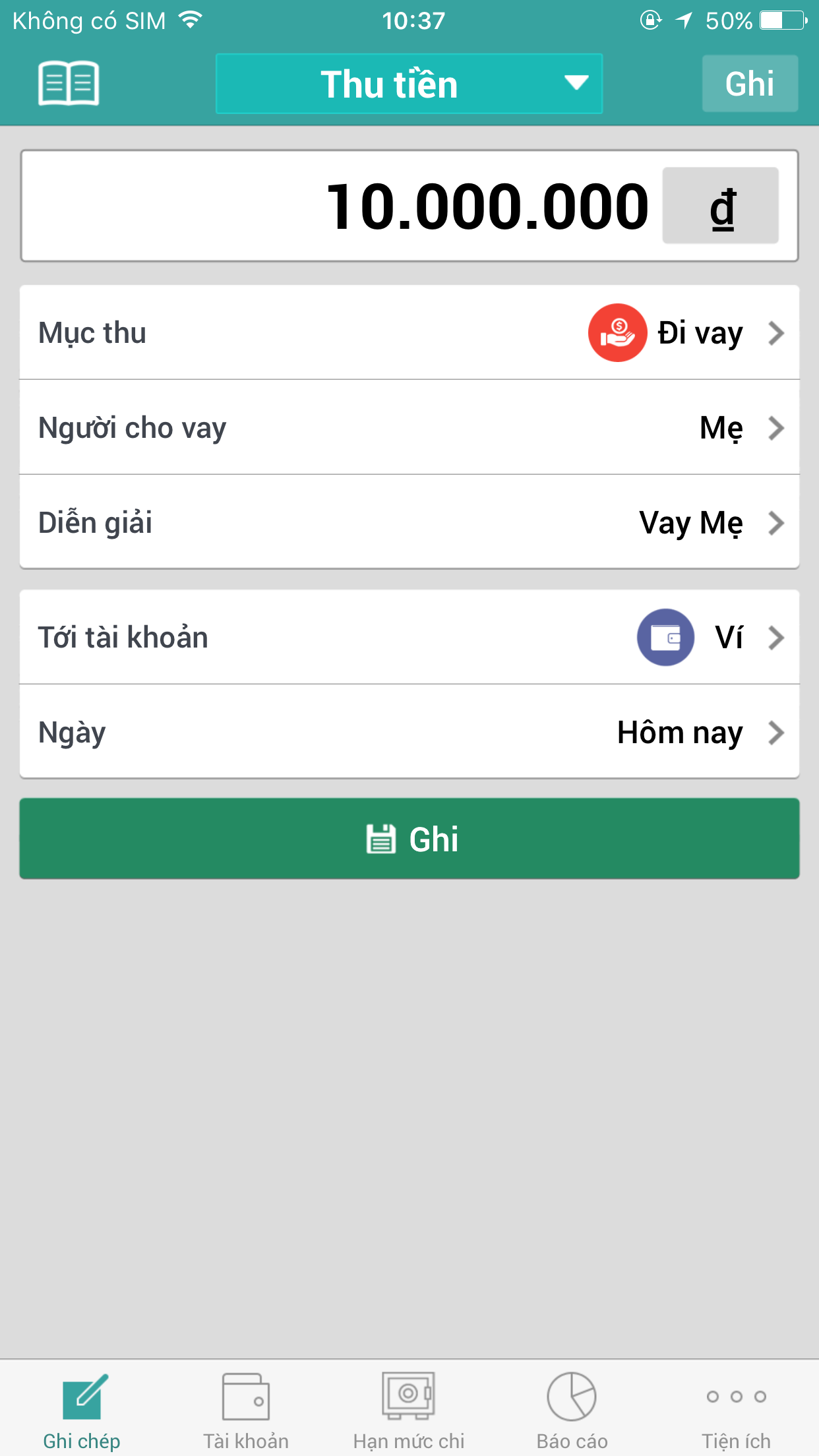819x1456 pixels.
Task: Open the book icon in header
Action: pyautogui.click(x=69, y=83)
